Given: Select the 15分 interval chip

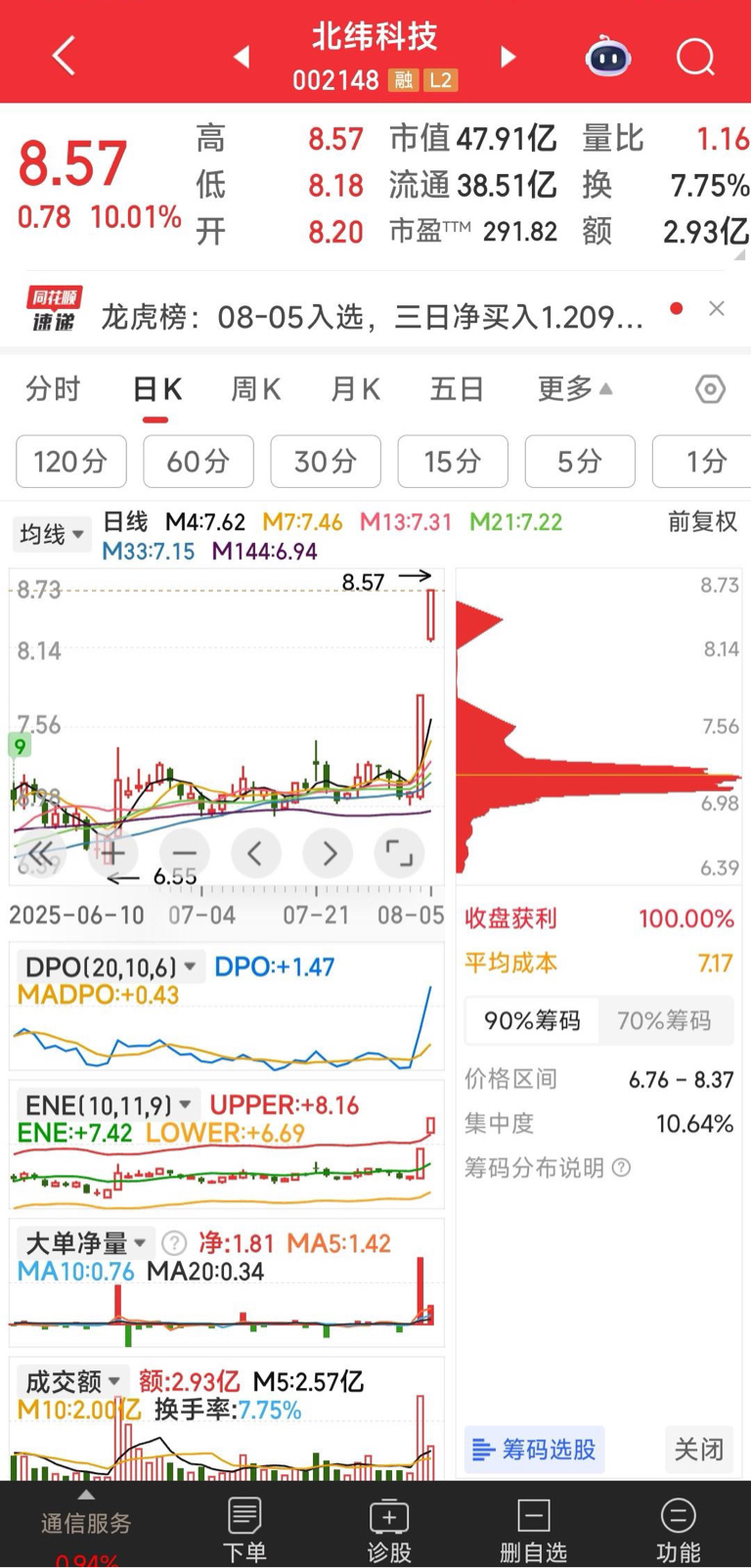Looking at the screenshot, I should click(453, 461).
